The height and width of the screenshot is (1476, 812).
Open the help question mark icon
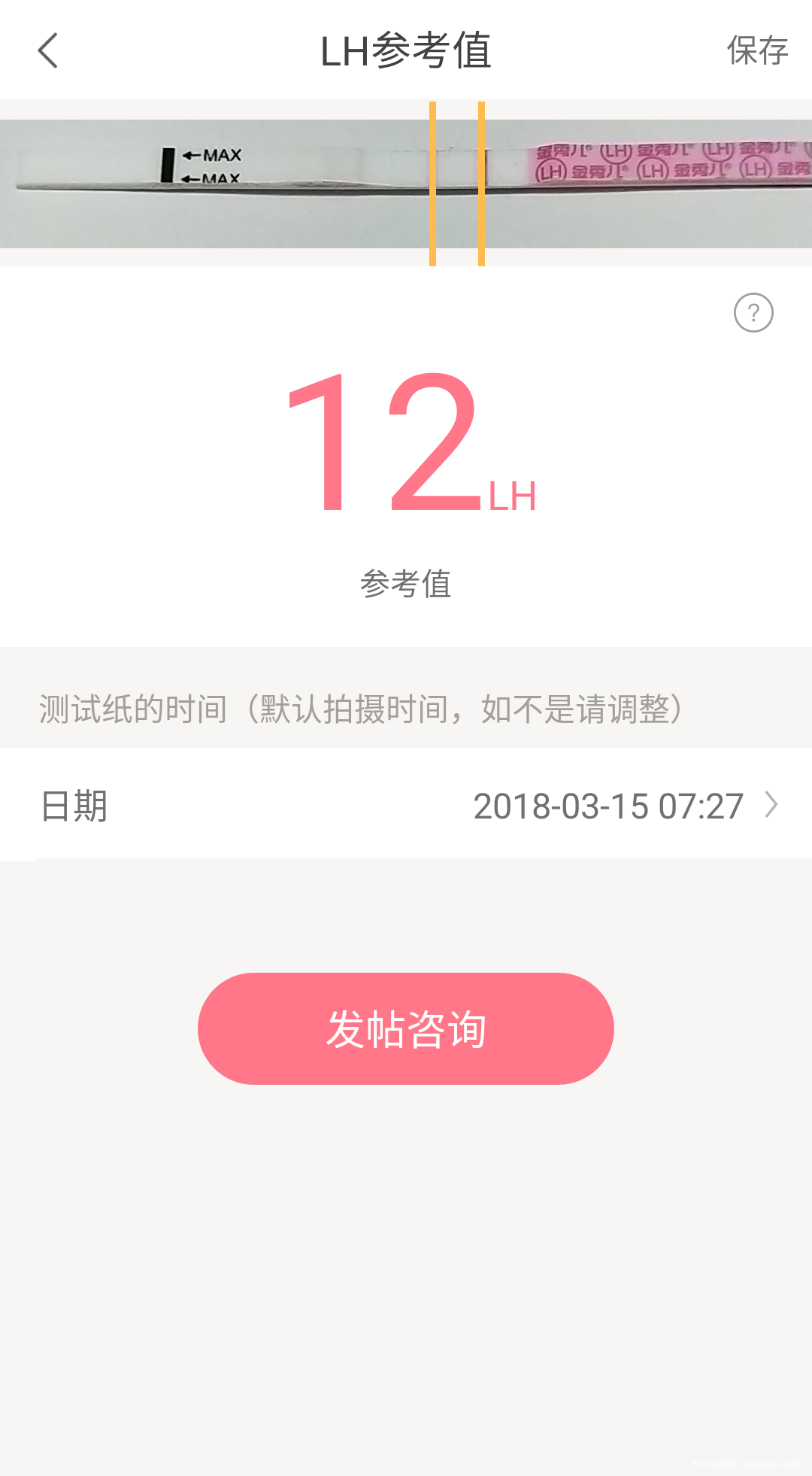tap(754, 311)
